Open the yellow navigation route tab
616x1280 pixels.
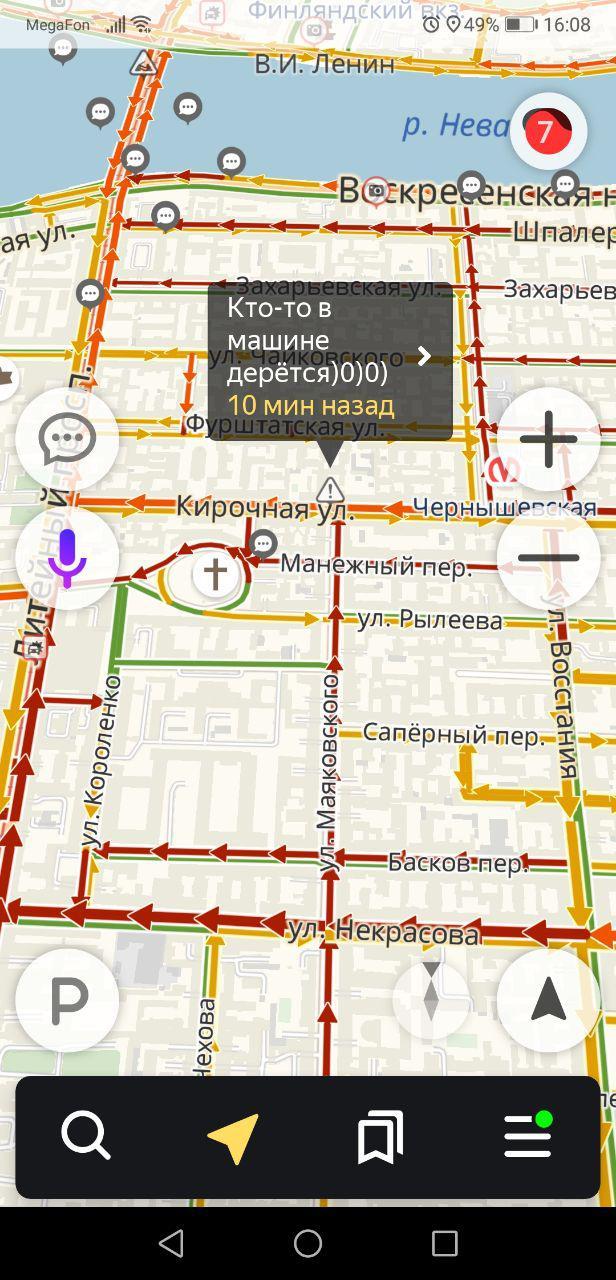[x=233, y=1137]
